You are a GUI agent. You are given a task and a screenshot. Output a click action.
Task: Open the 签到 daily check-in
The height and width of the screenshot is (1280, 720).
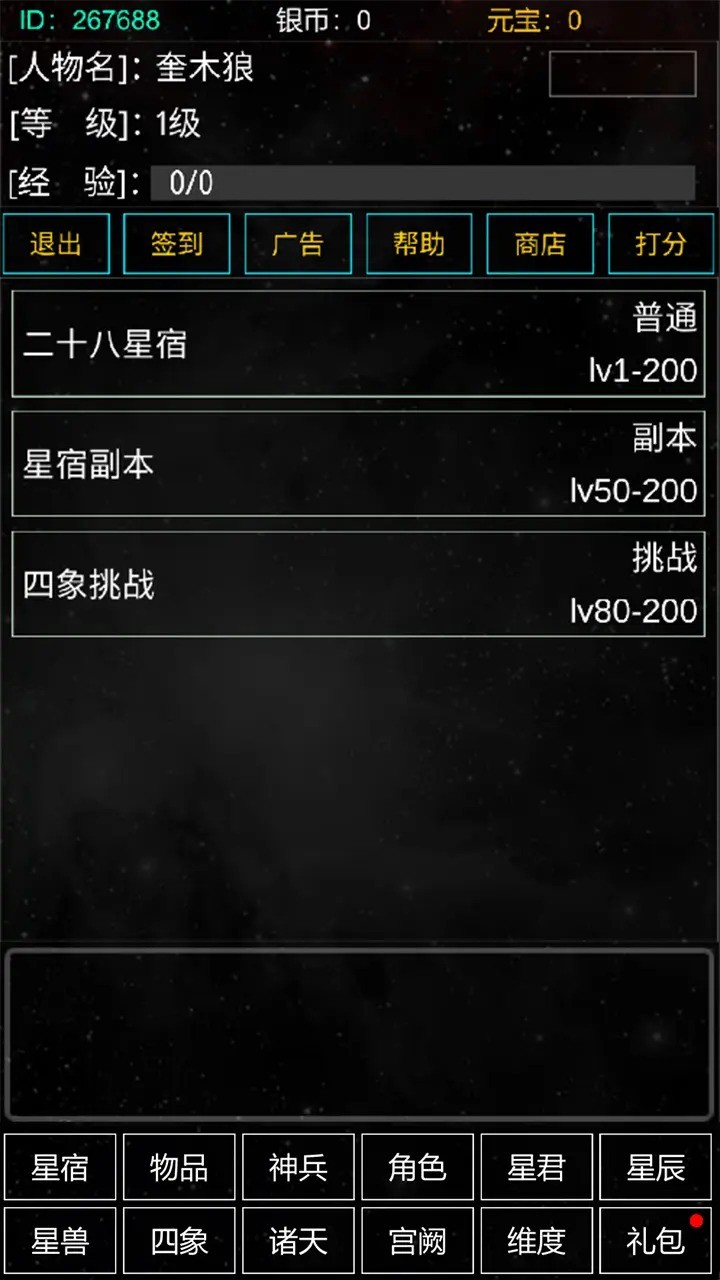177,244
